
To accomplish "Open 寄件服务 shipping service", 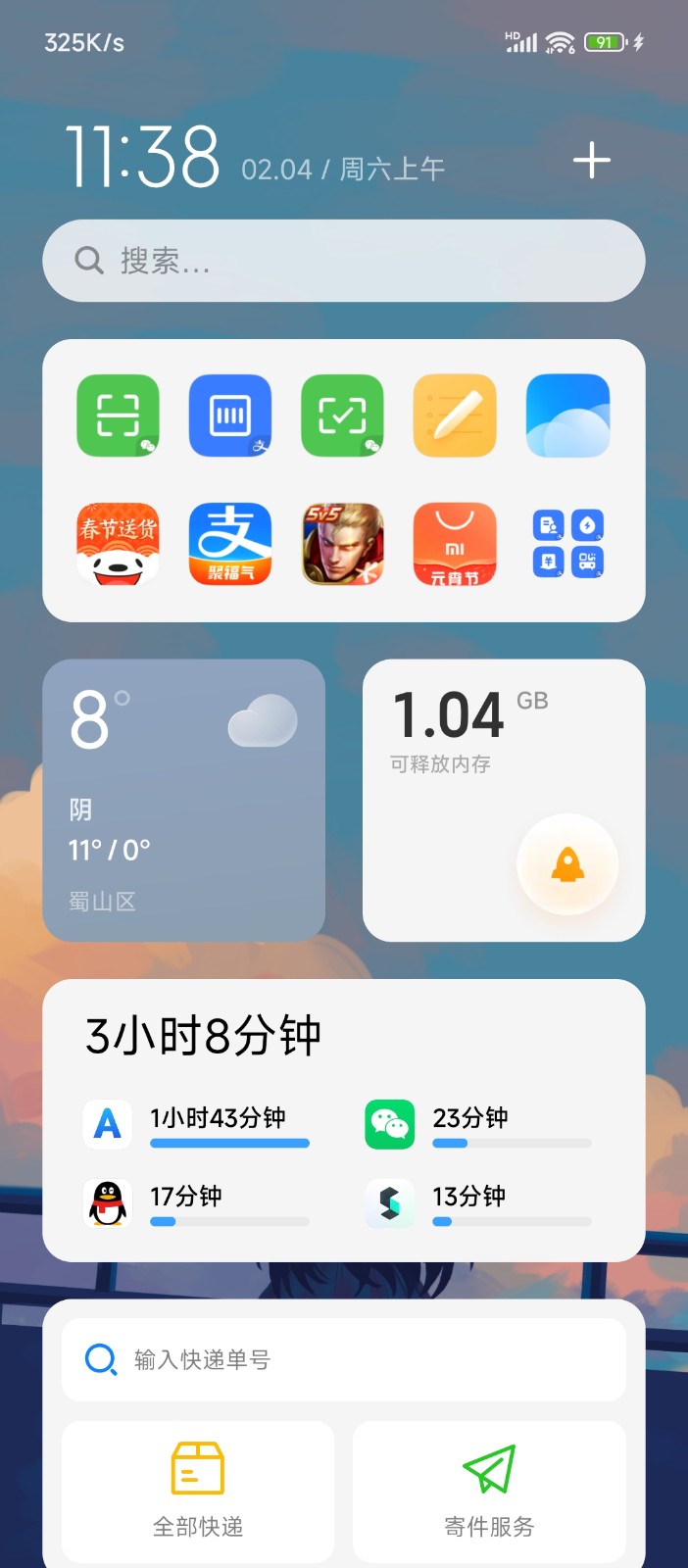I will 489,1491.
